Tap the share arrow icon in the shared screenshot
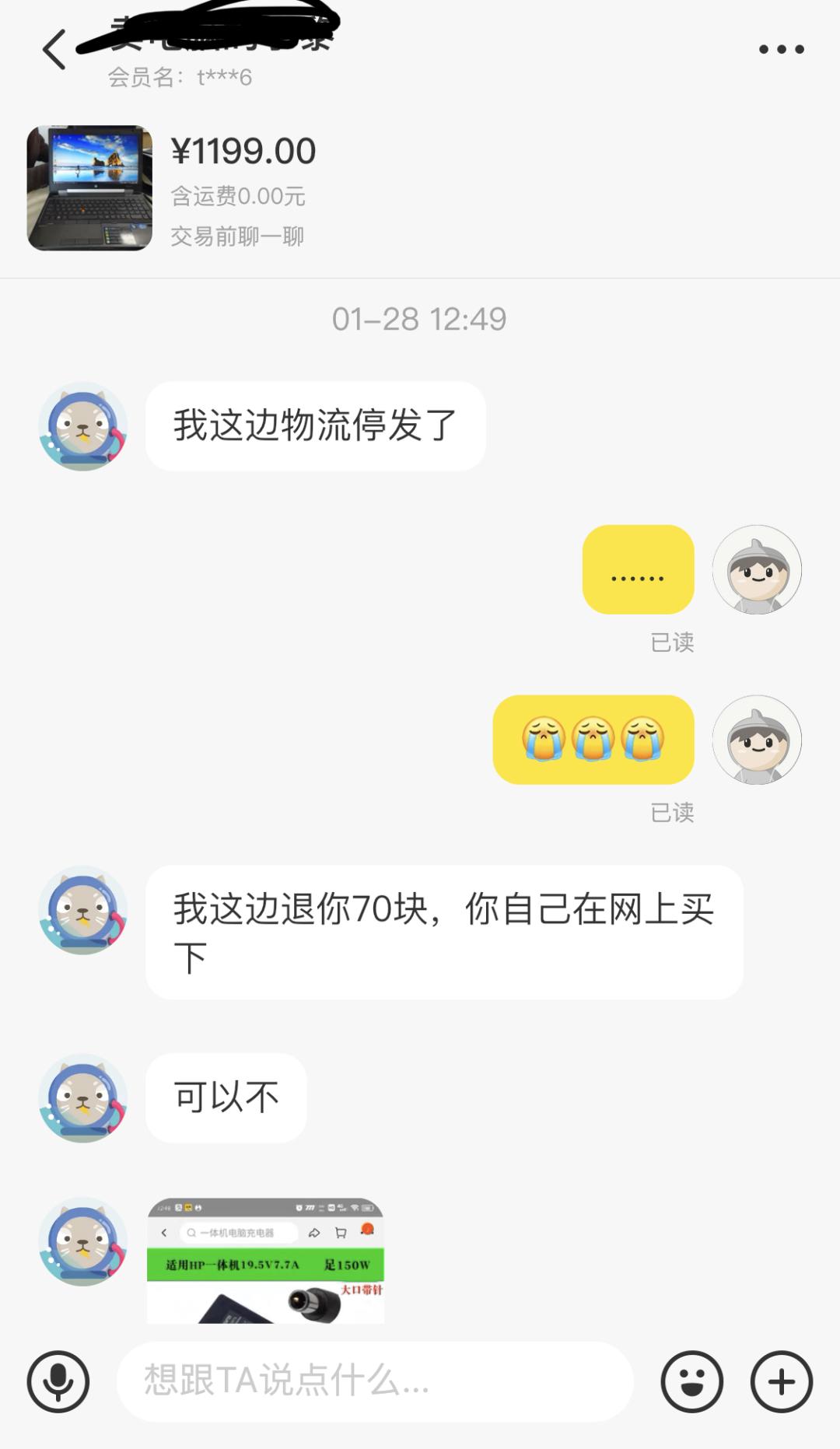Screen dimensions: 840x1449 pyautogui.click(x=314, y=1233)
